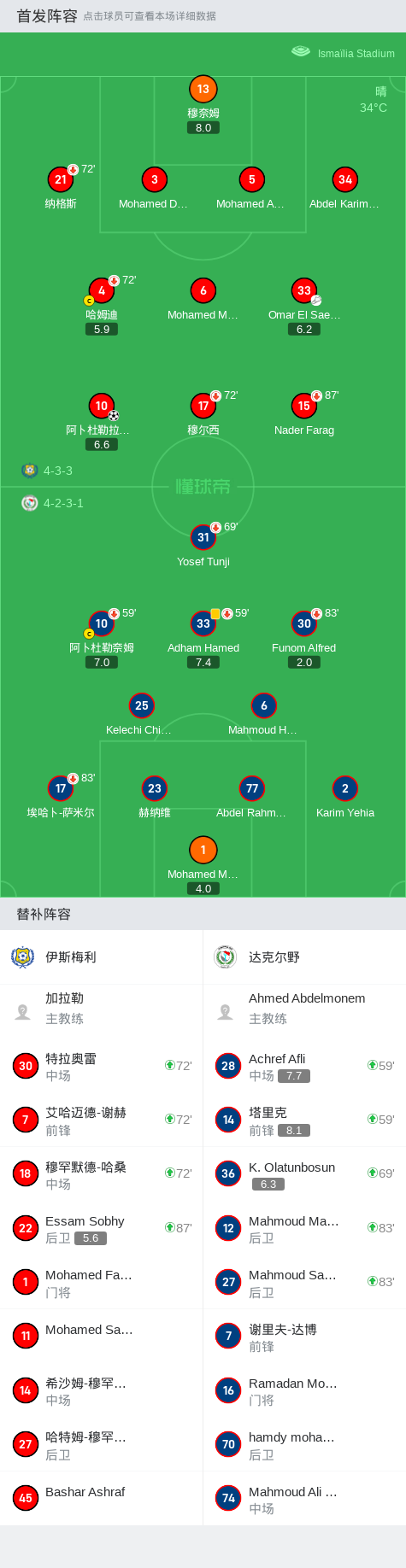Image resolution: width=406 pixels, height=1568 pixels.
Task: Open Karim Yehia number 2 details
Action: pos(345,788)
